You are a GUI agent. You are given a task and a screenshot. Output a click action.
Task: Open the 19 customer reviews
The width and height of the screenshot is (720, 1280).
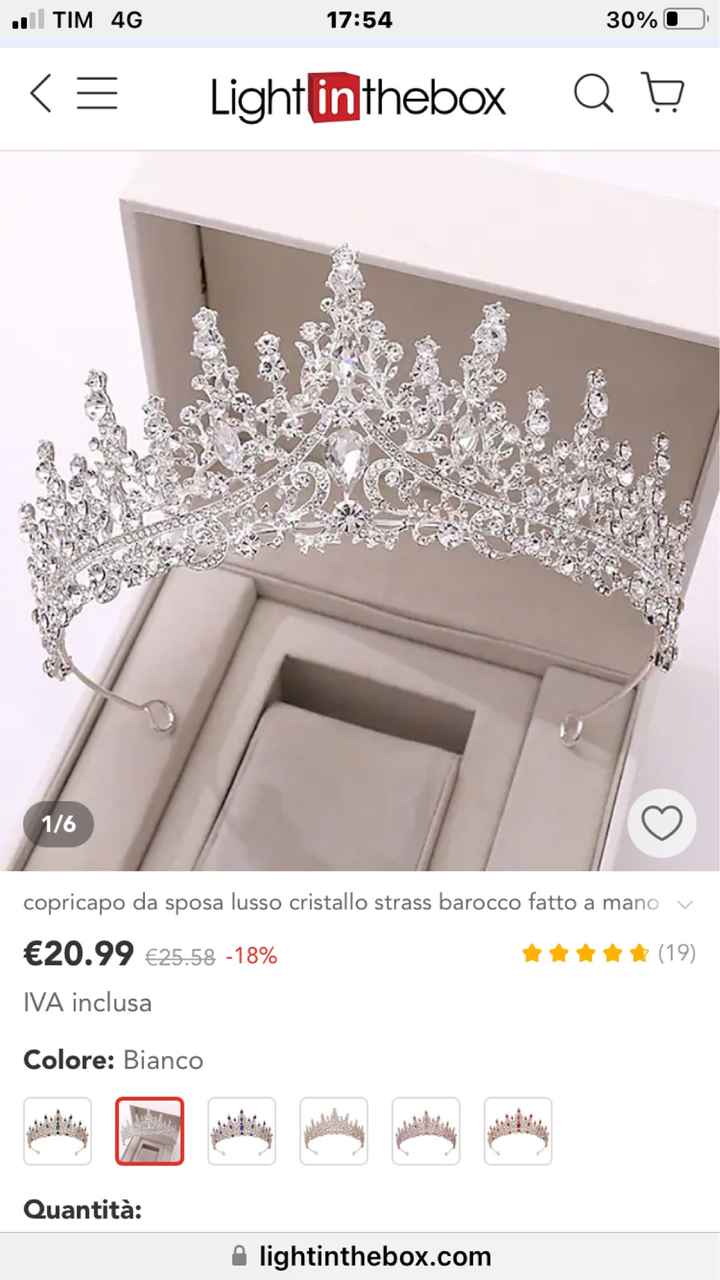[x=676, y=953]
